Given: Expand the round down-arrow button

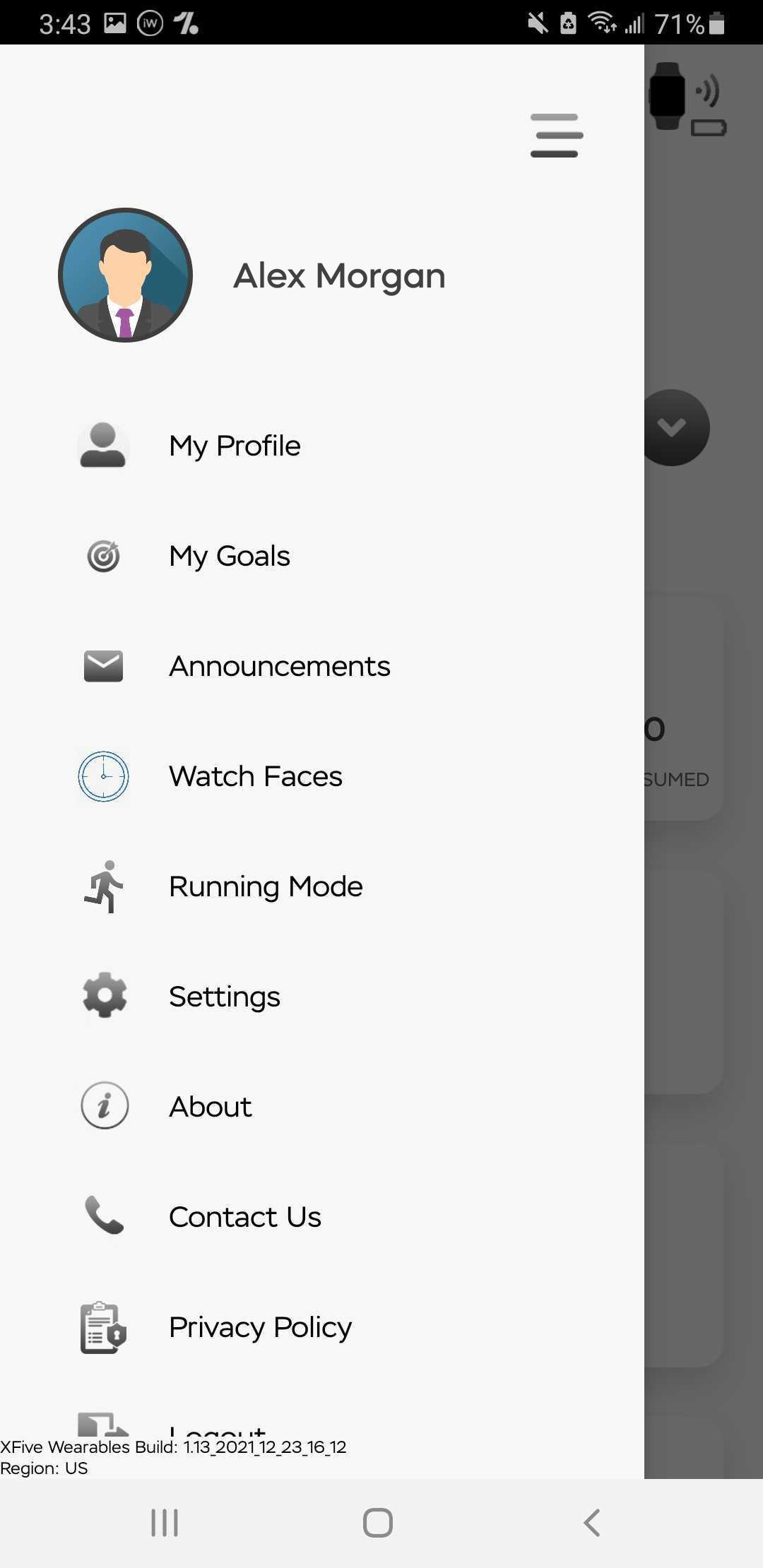Looking at the screenshot, I should pyautogui.click(x=675, y=427).
